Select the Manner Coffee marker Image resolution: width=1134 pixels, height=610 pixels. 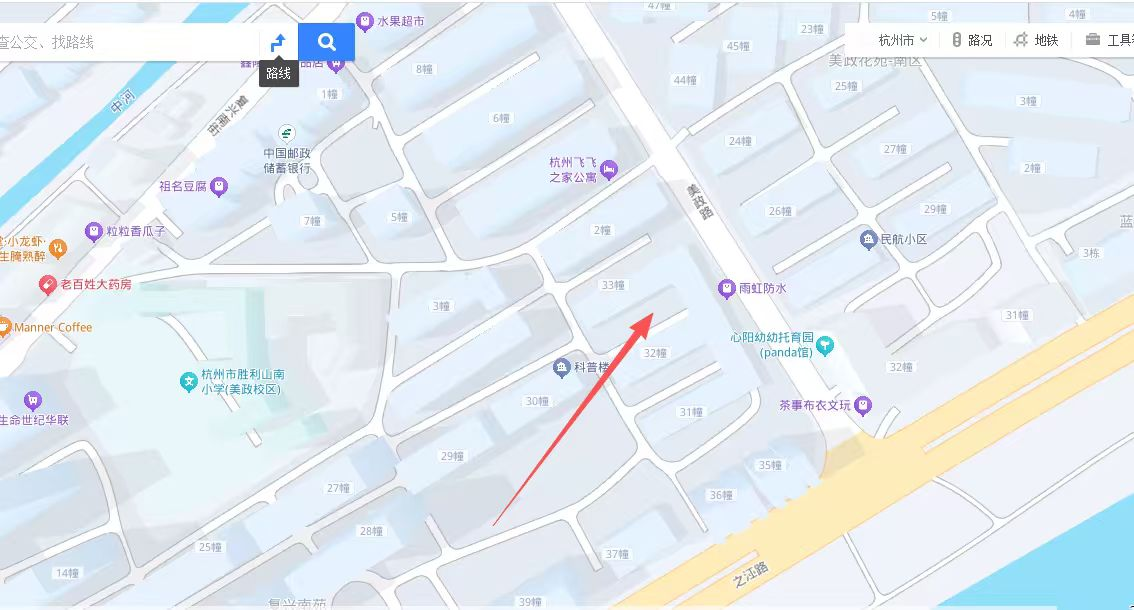[5, 327]
